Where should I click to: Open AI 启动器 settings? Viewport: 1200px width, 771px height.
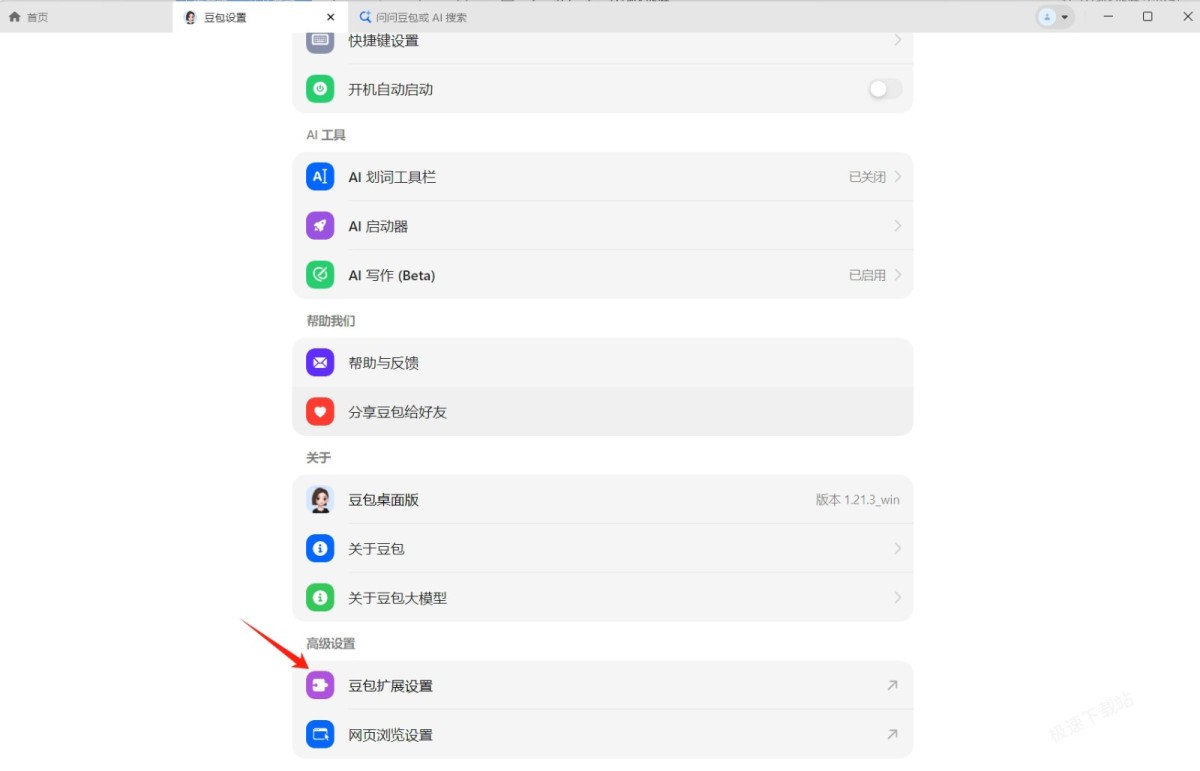[603, 226]
